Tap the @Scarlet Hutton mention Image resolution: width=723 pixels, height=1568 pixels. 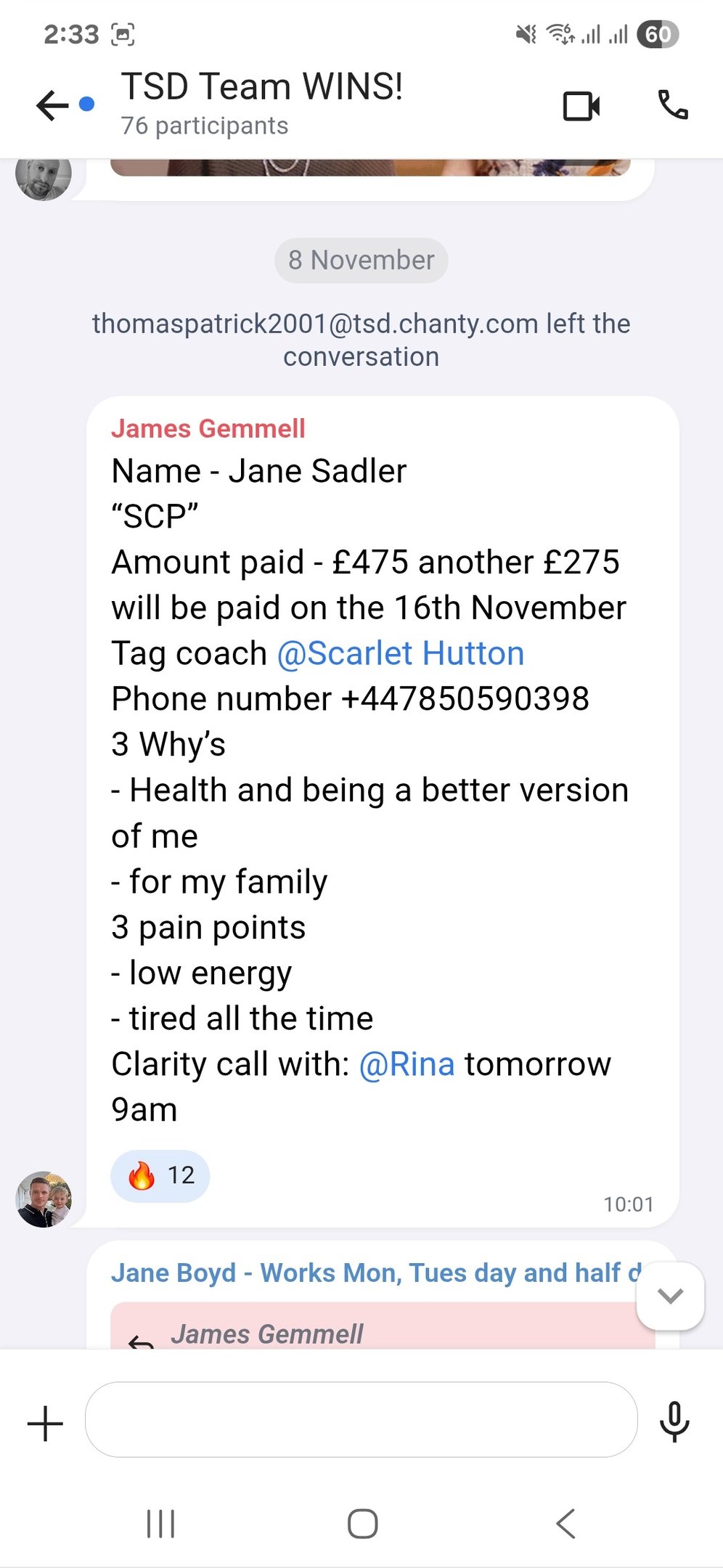(401, 653)
